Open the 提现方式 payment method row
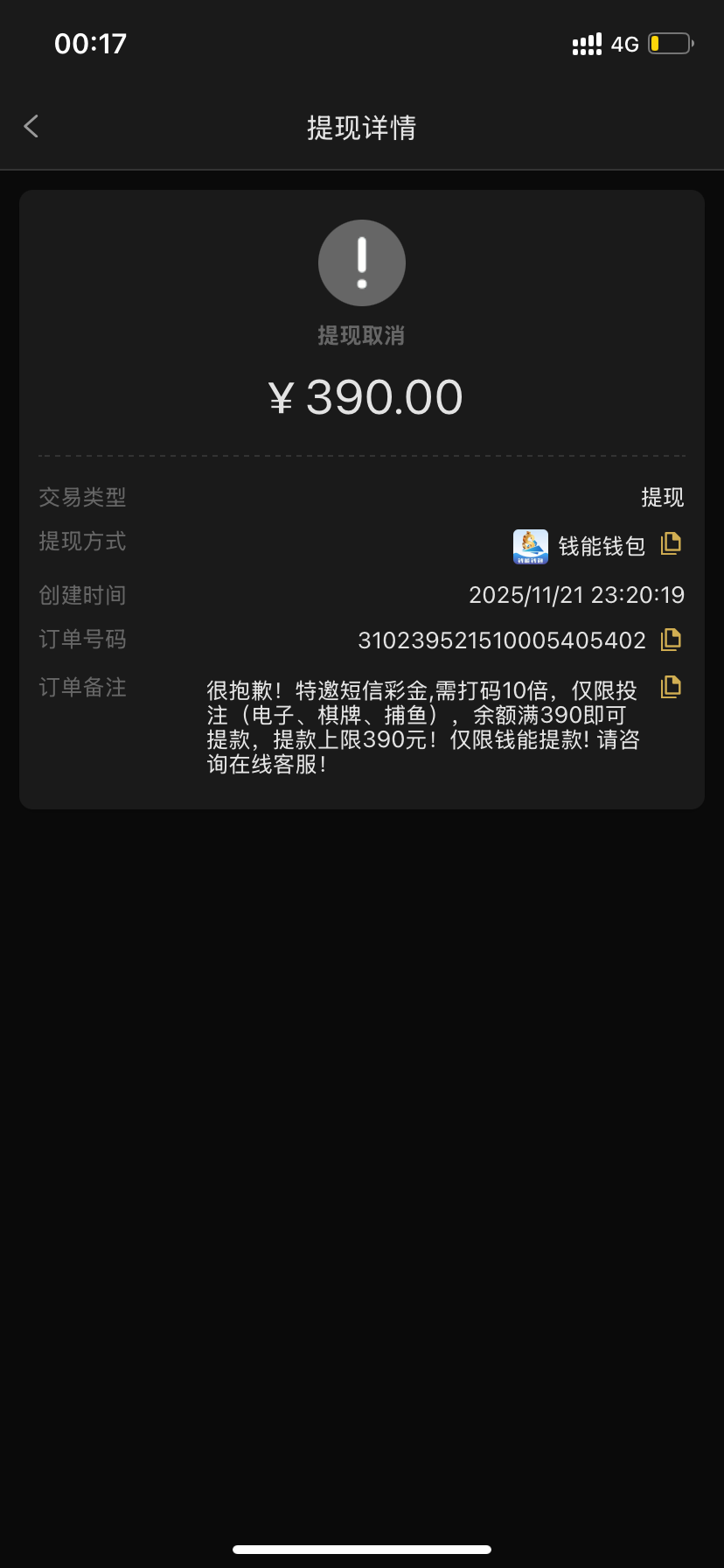The image size is (724, 1568). 81,542
